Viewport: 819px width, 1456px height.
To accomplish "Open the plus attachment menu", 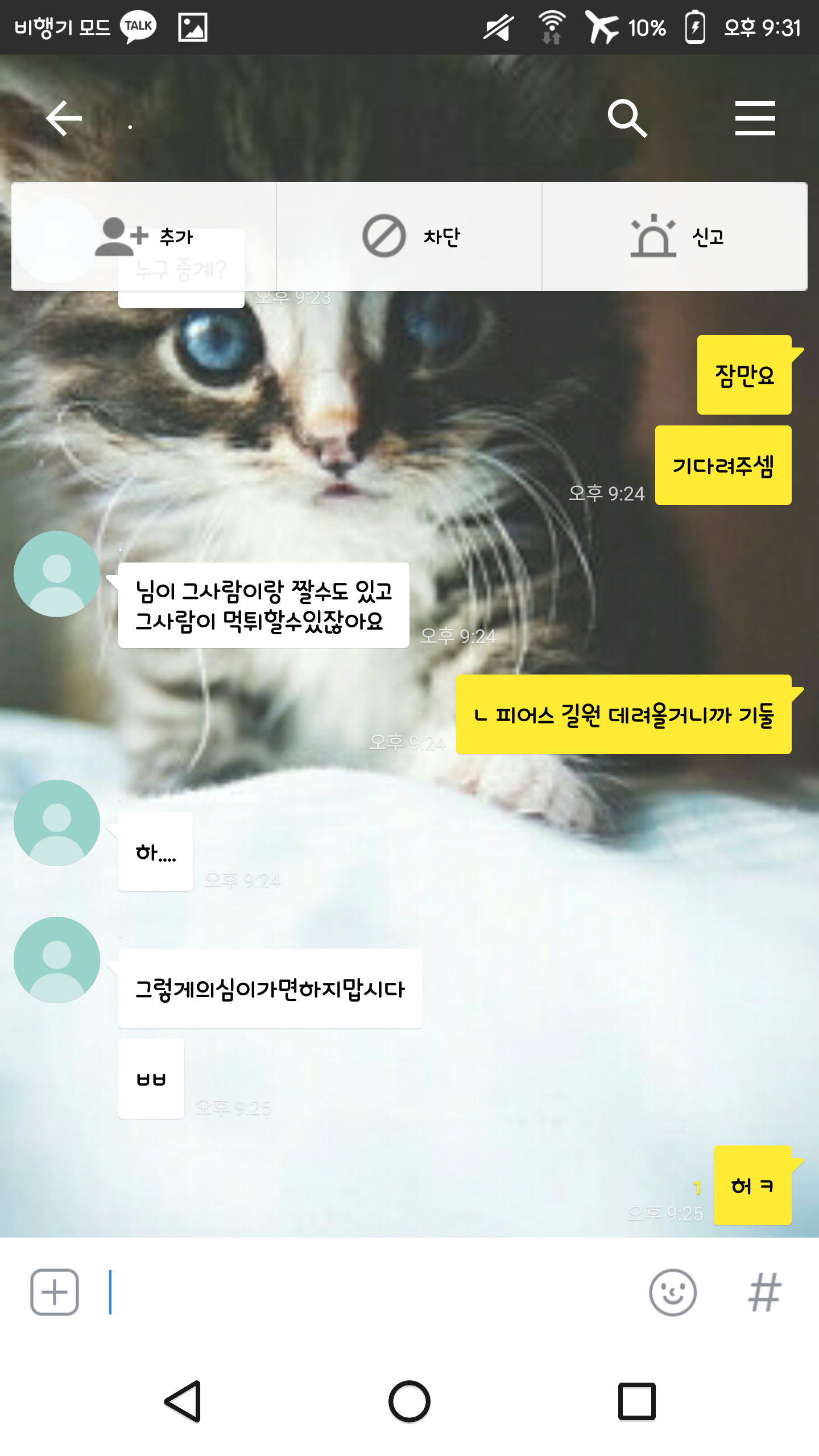I will (55, 1292).
